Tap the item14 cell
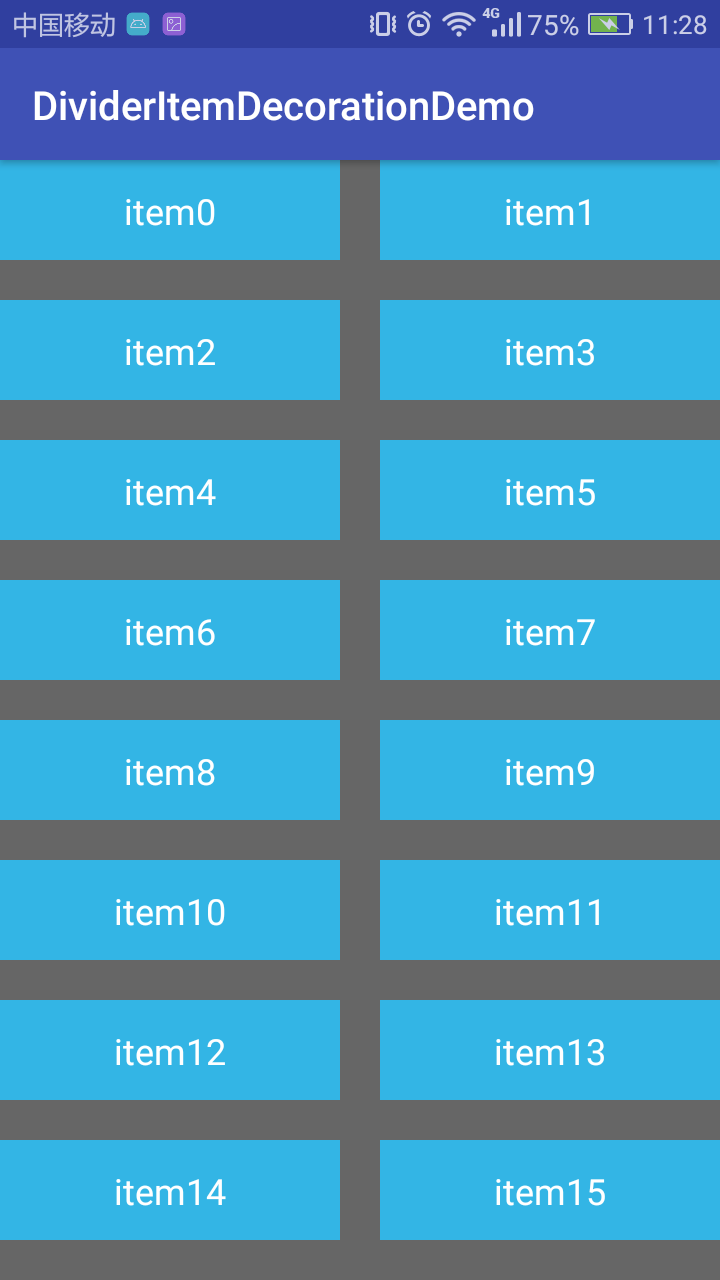This screenshot has width=720, height=1280. [170, 1190]
